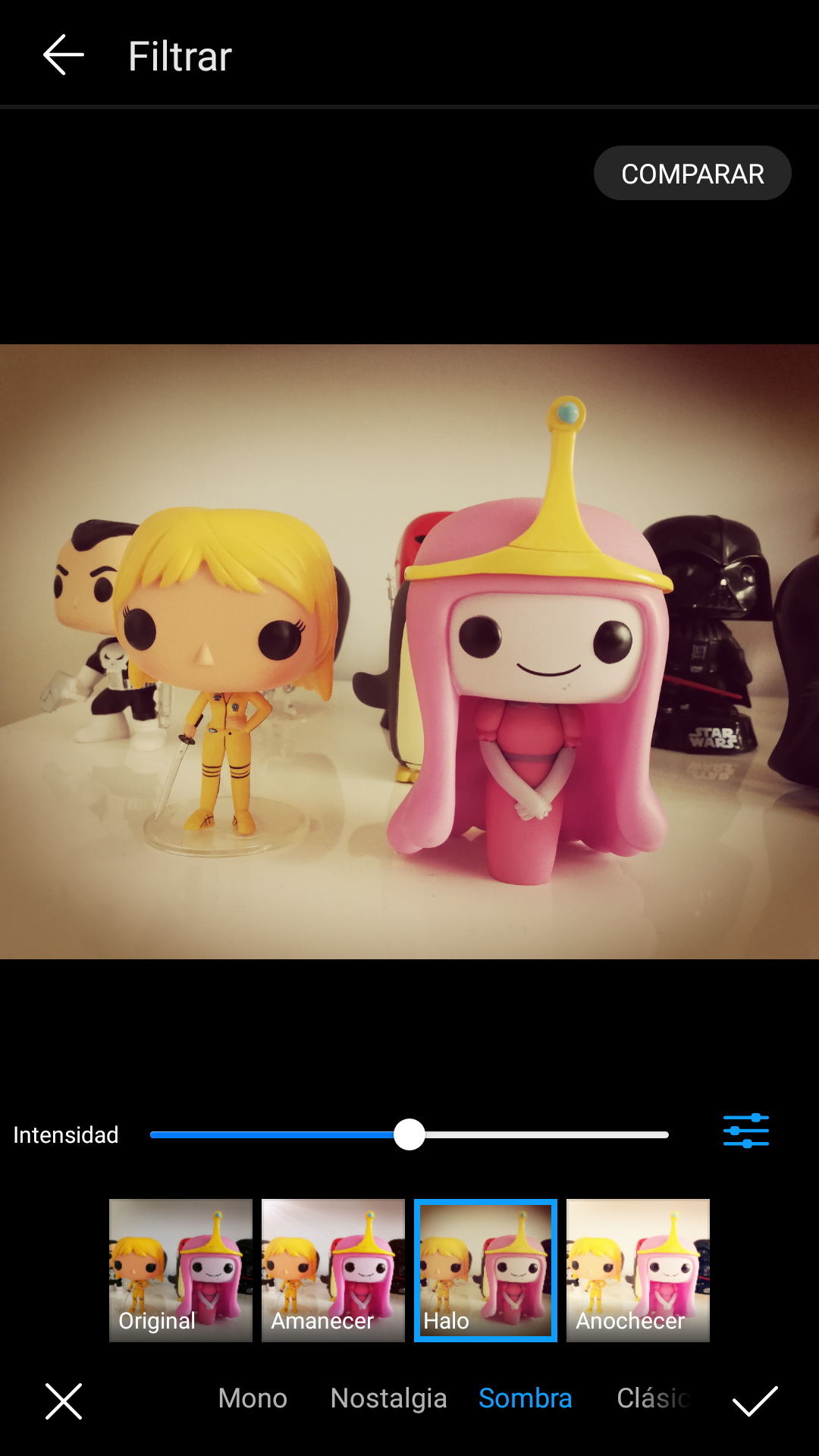Switch to the Nostalgia filter category
This screenshot has width=819, height=1456.
pyautogui.click(x=388, y=1398)
